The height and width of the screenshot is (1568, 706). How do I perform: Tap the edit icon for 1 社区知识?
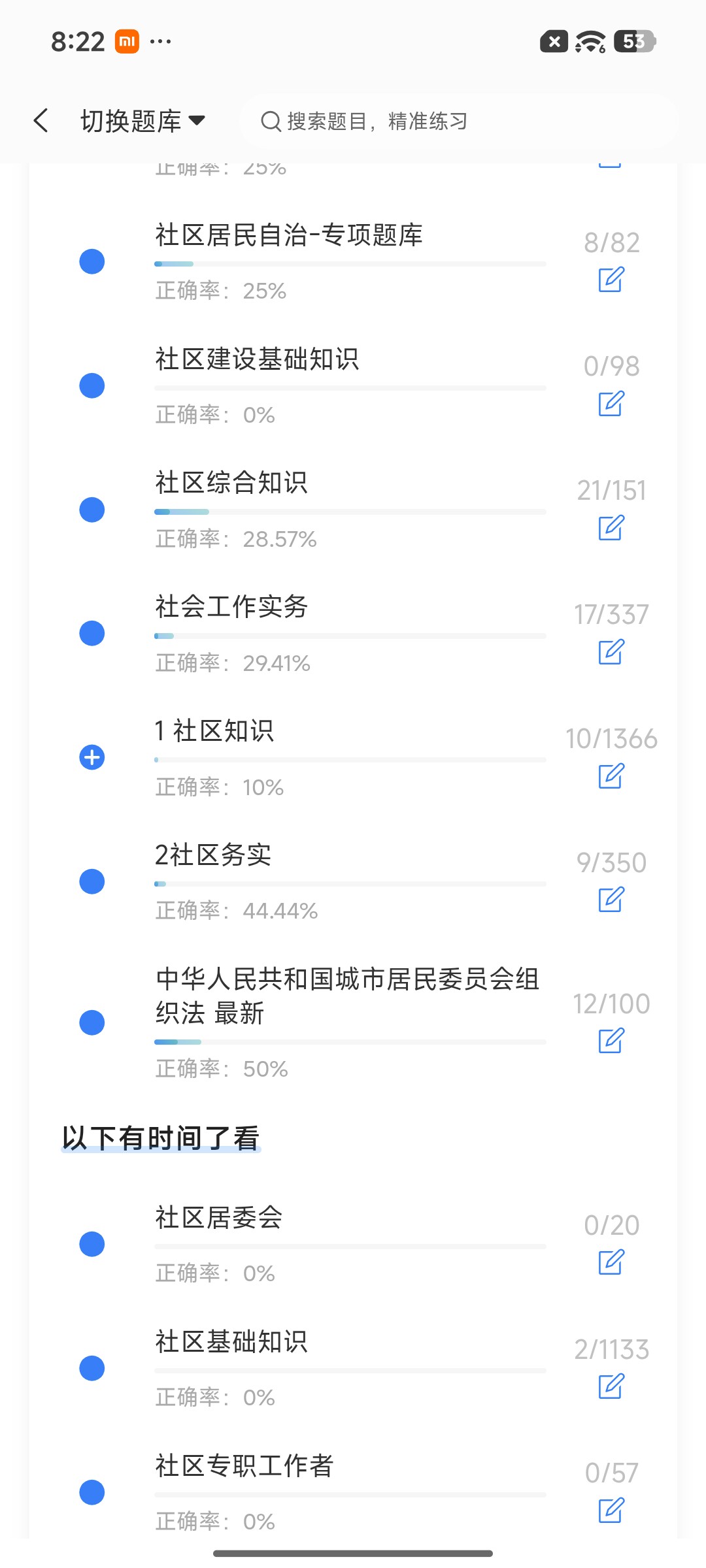[x=611, y=776]
